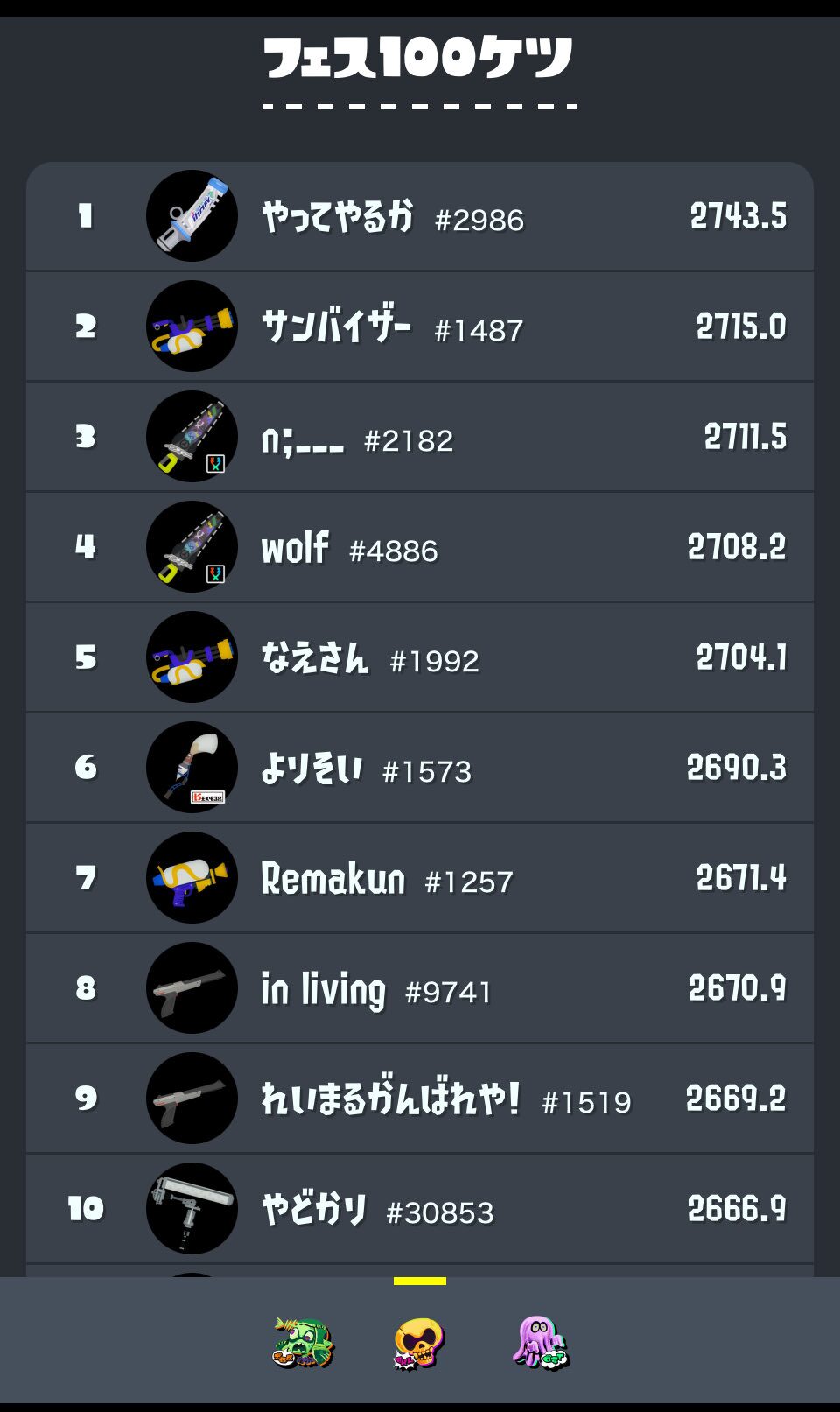This screenshot has height=1412, width=840.
Task: Open rank 9 player れいまるがんばれや! #1519
Action: [x=420, y=1099]
